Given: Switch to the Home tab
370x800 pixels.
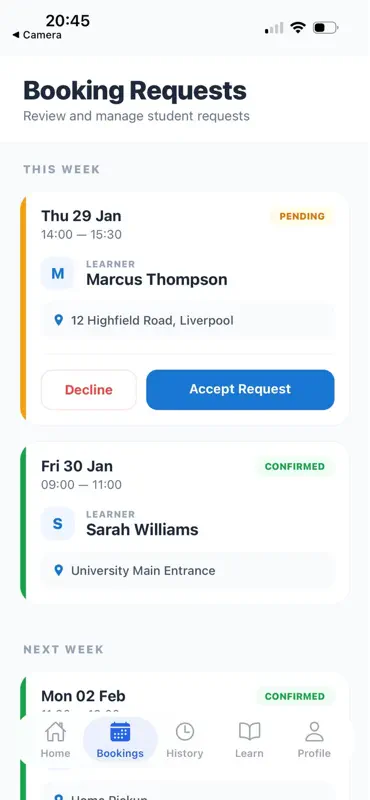Looking at the screenshot, I should click(56, 740).
